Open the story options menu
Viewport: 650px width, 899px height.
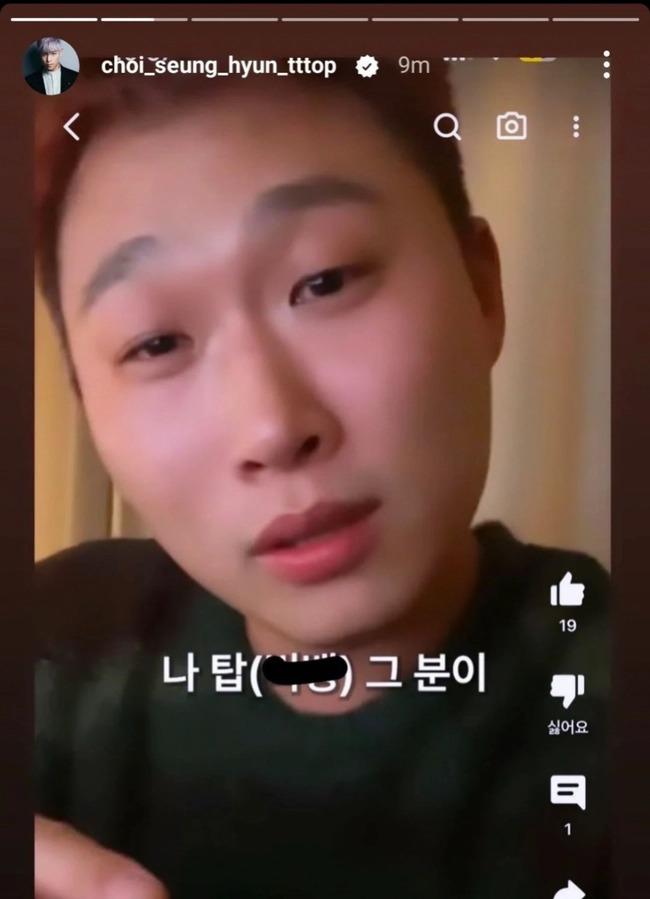pyautogui.click(x=606, y=65)
